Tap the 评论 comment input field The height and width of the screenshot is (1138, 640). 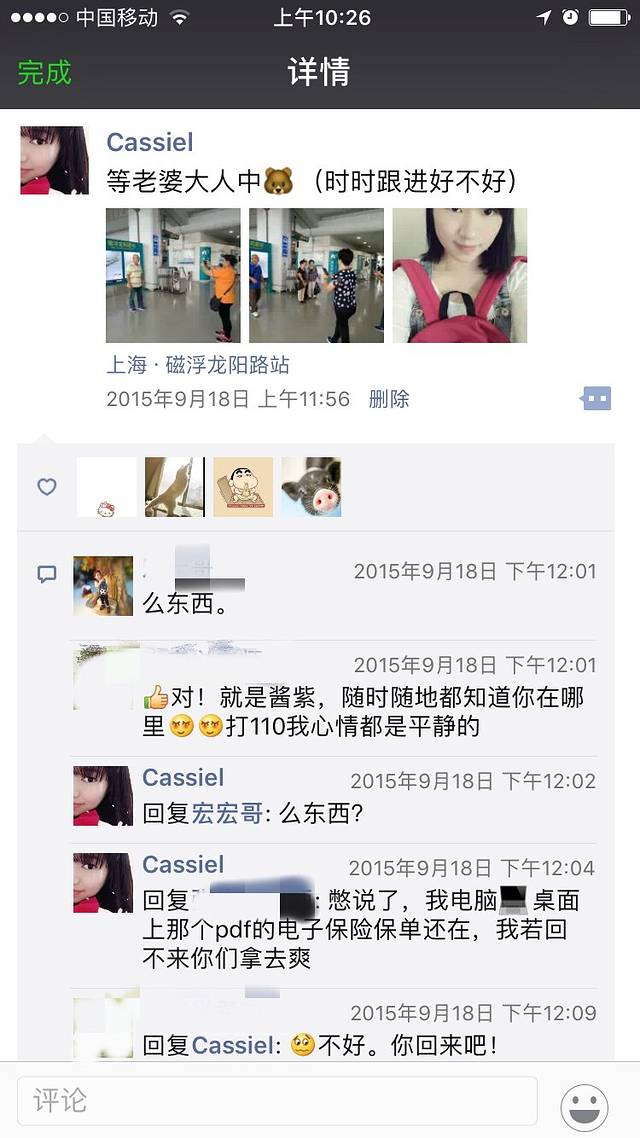click(277, 1101)
